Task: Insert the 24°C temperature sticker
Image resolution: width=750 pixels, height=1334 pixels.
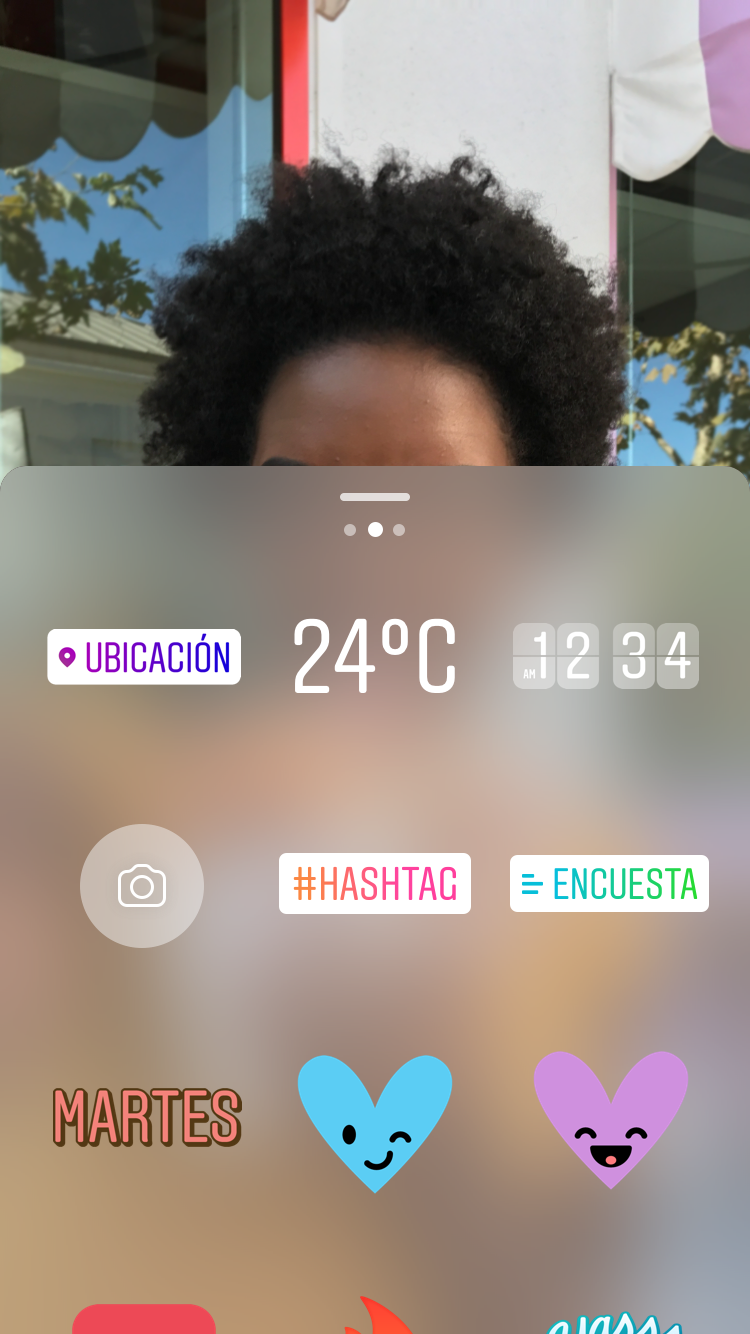Action: [x=374, y=657]
